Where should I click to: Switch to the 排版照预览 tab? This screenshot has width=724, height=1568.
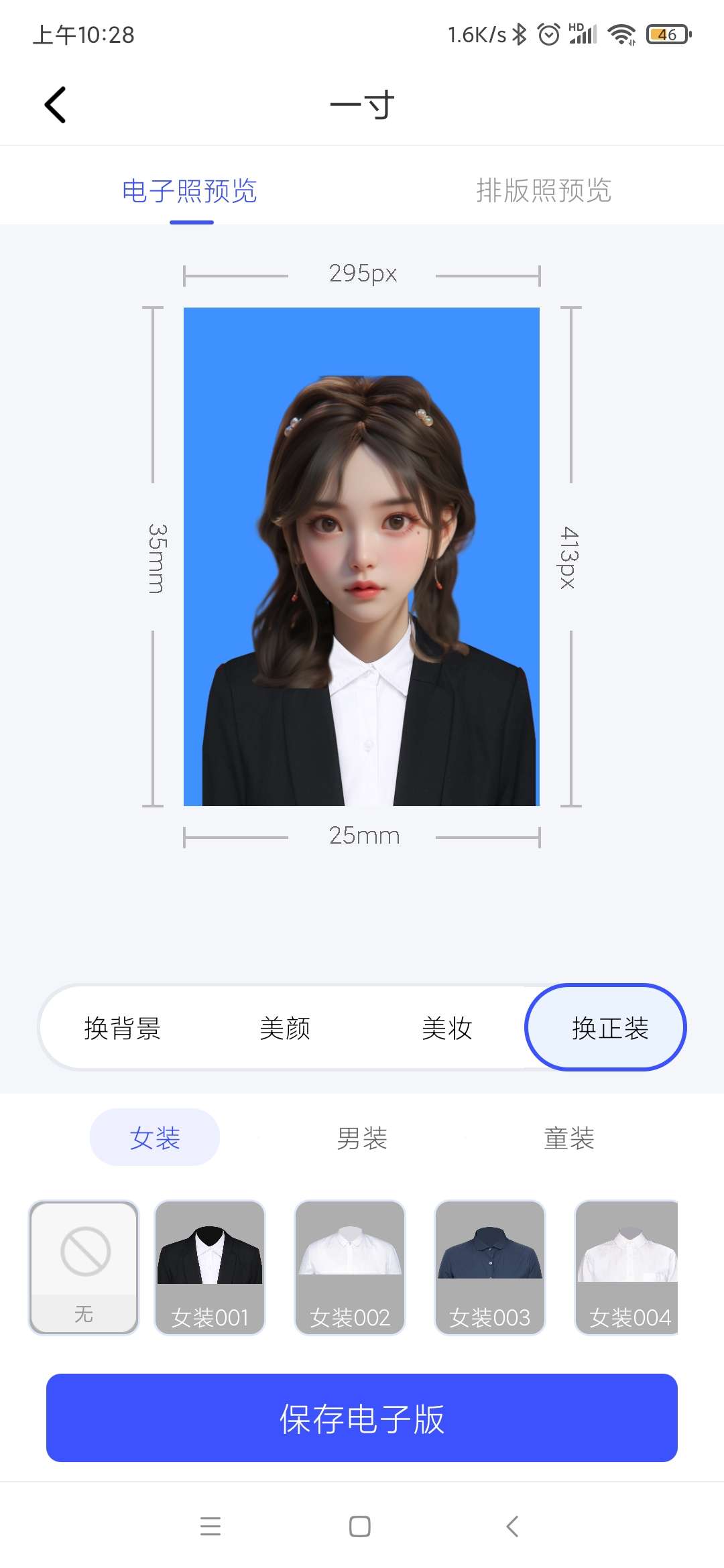[544, 191]
